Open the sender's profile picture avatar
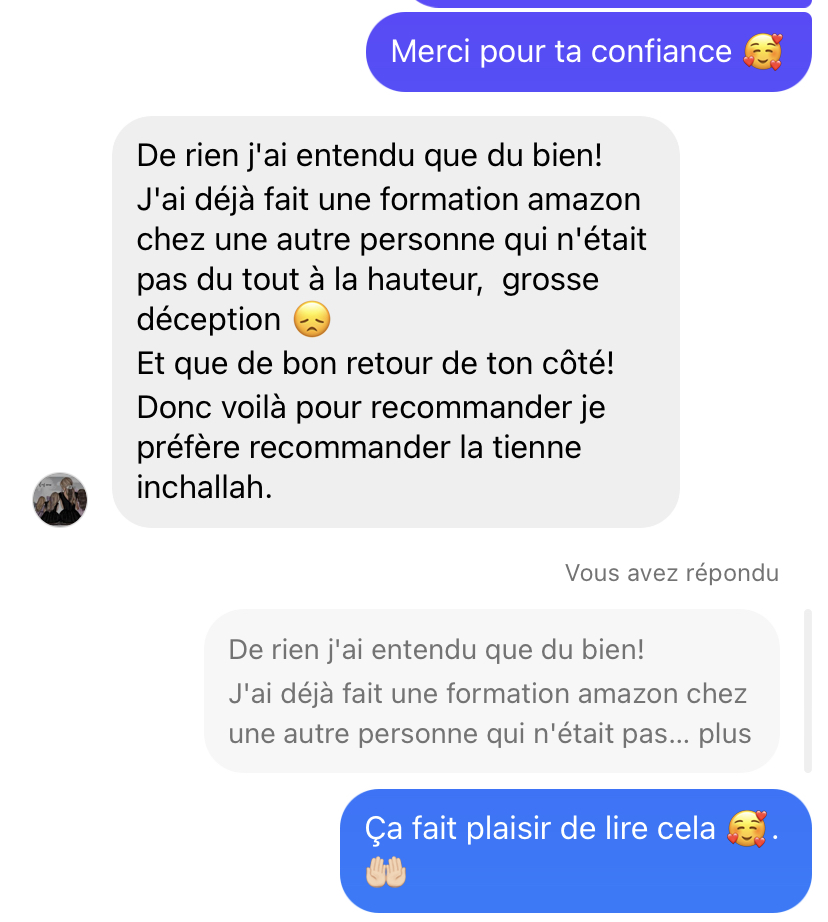This screenshot has height=922, width=828. 60,499
